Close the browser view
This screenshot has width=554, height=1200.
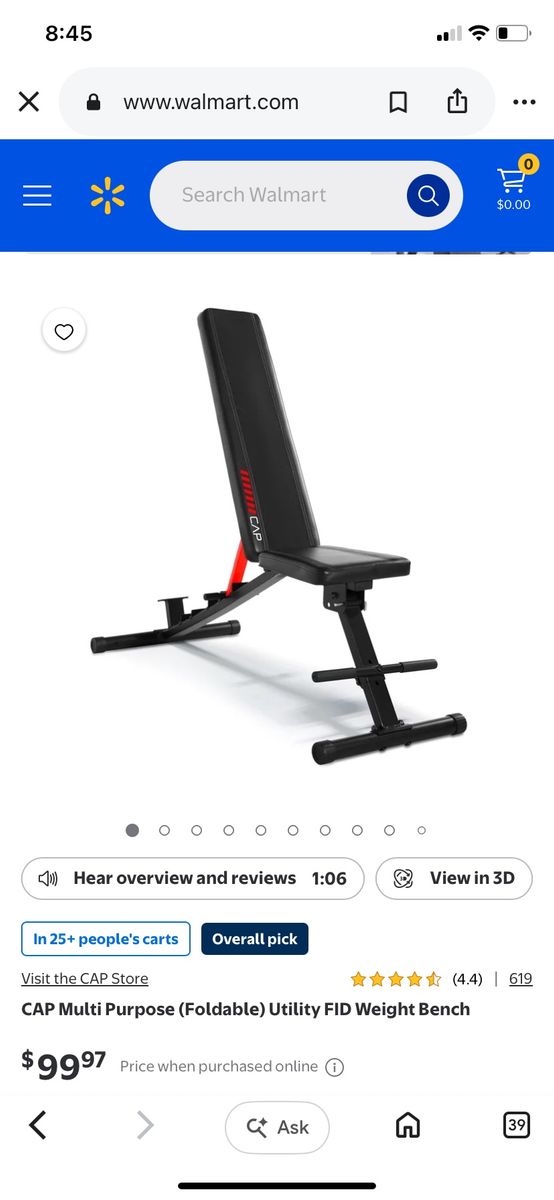coord(29,102)
